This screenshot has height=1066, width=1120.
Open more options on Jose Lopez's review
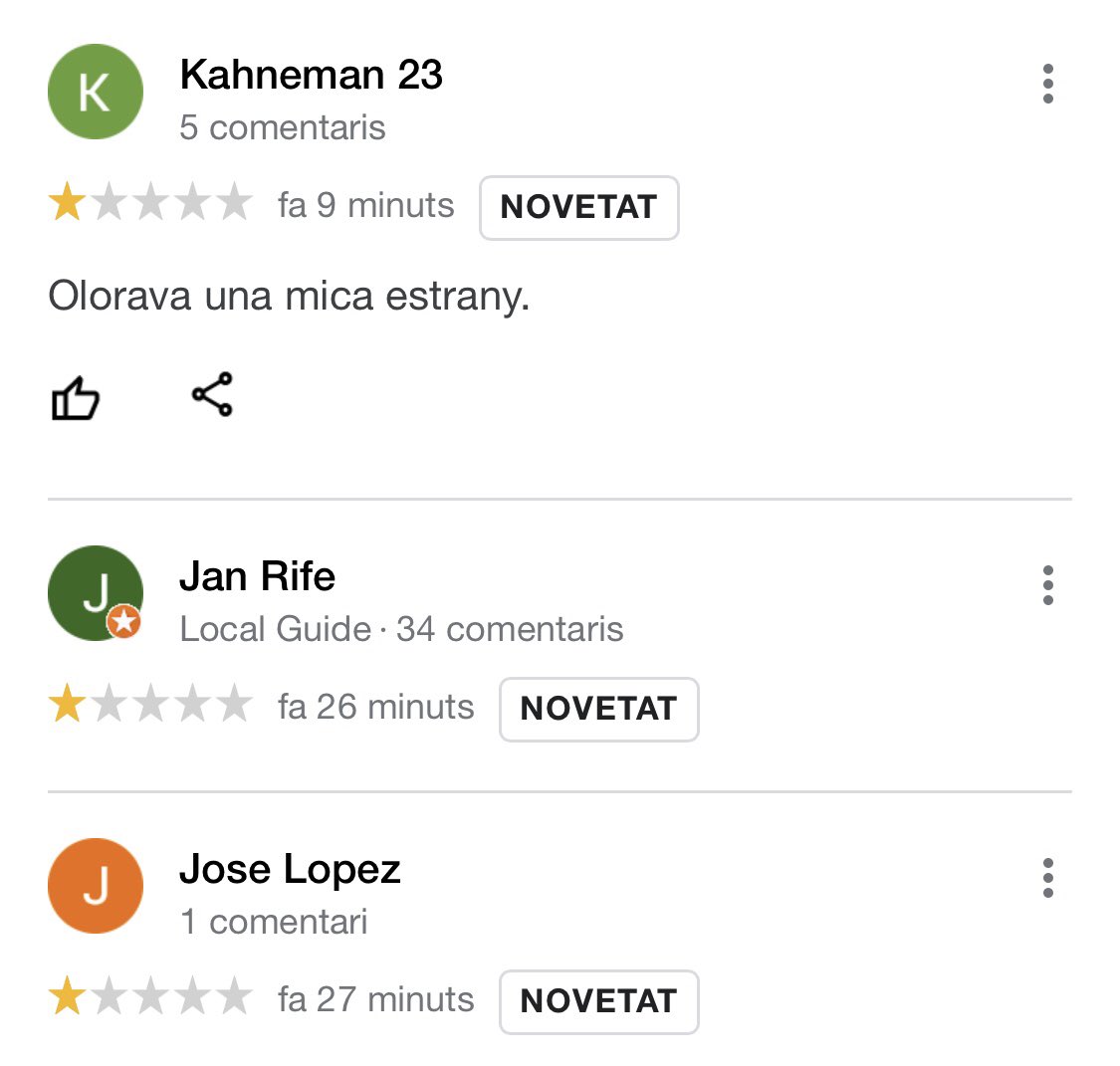pyautogui.click(x=1047, y=878)
